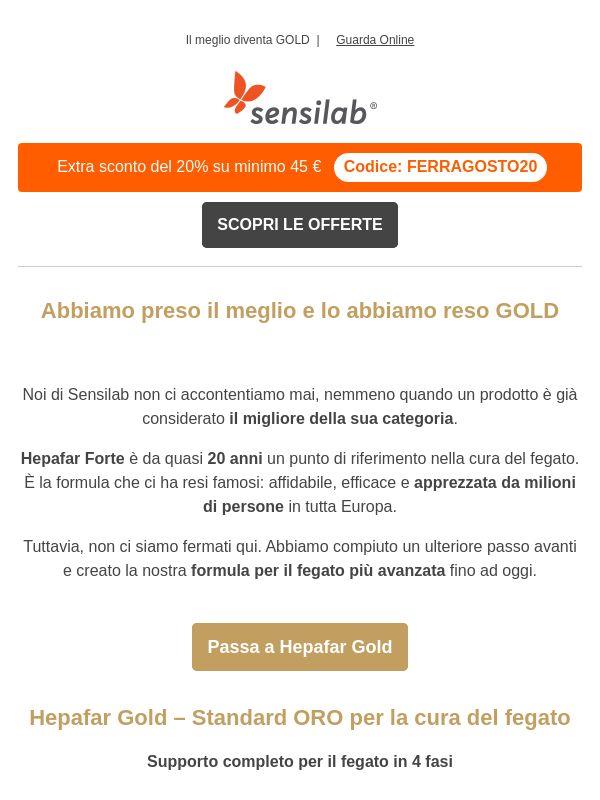Tap the orange FERRAGOSTO20 discount banner
Screen dimensions: 600x800
tap(299, 167)
